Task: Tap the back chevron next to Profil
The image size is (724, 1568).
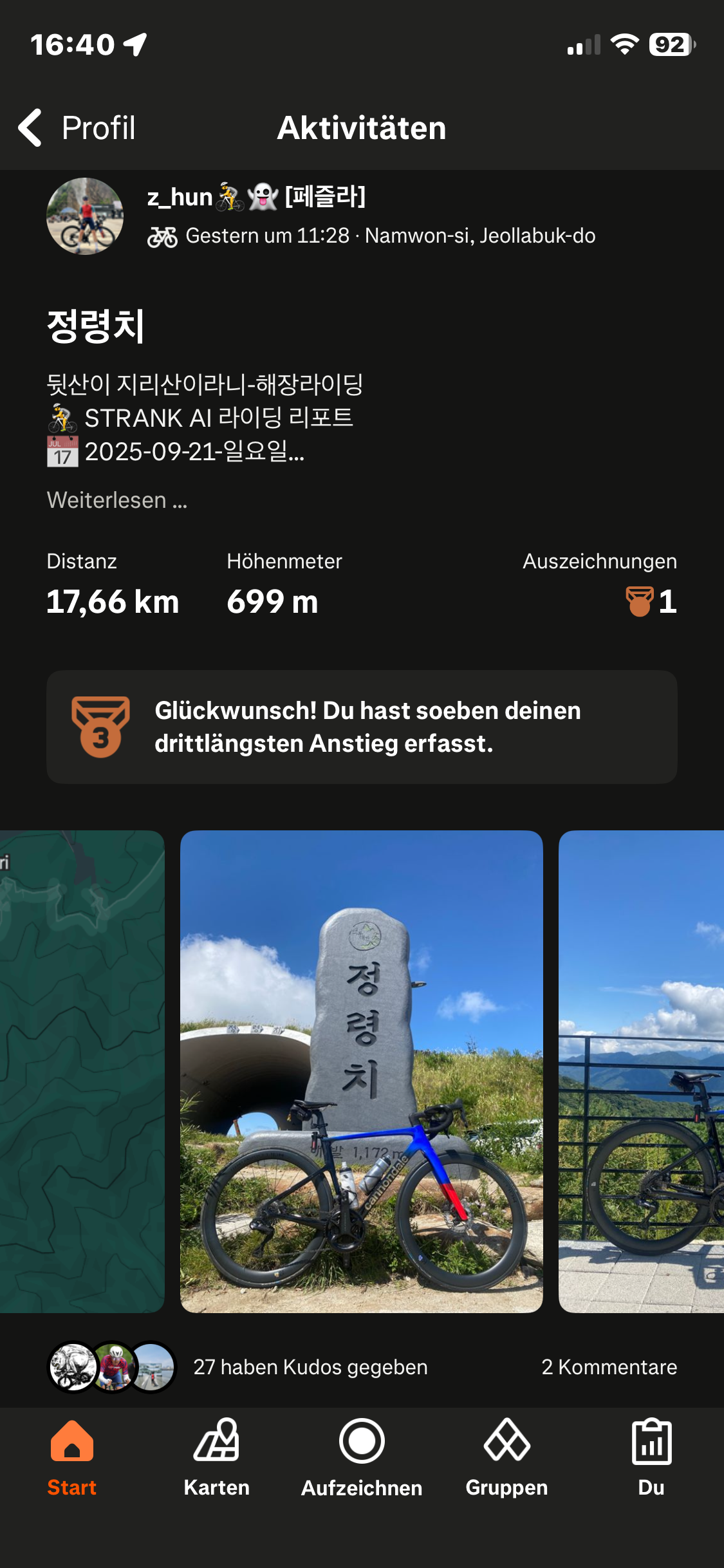Action: (x=29, y=127)
